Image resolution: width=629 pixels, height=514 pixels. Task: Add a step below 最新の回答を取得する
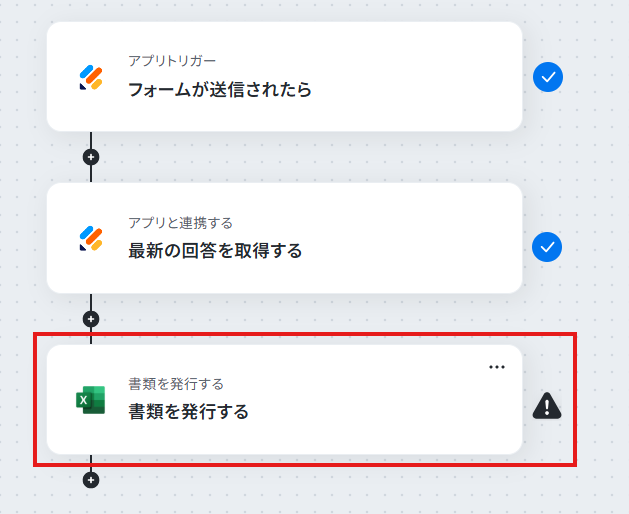coord(91,319)
